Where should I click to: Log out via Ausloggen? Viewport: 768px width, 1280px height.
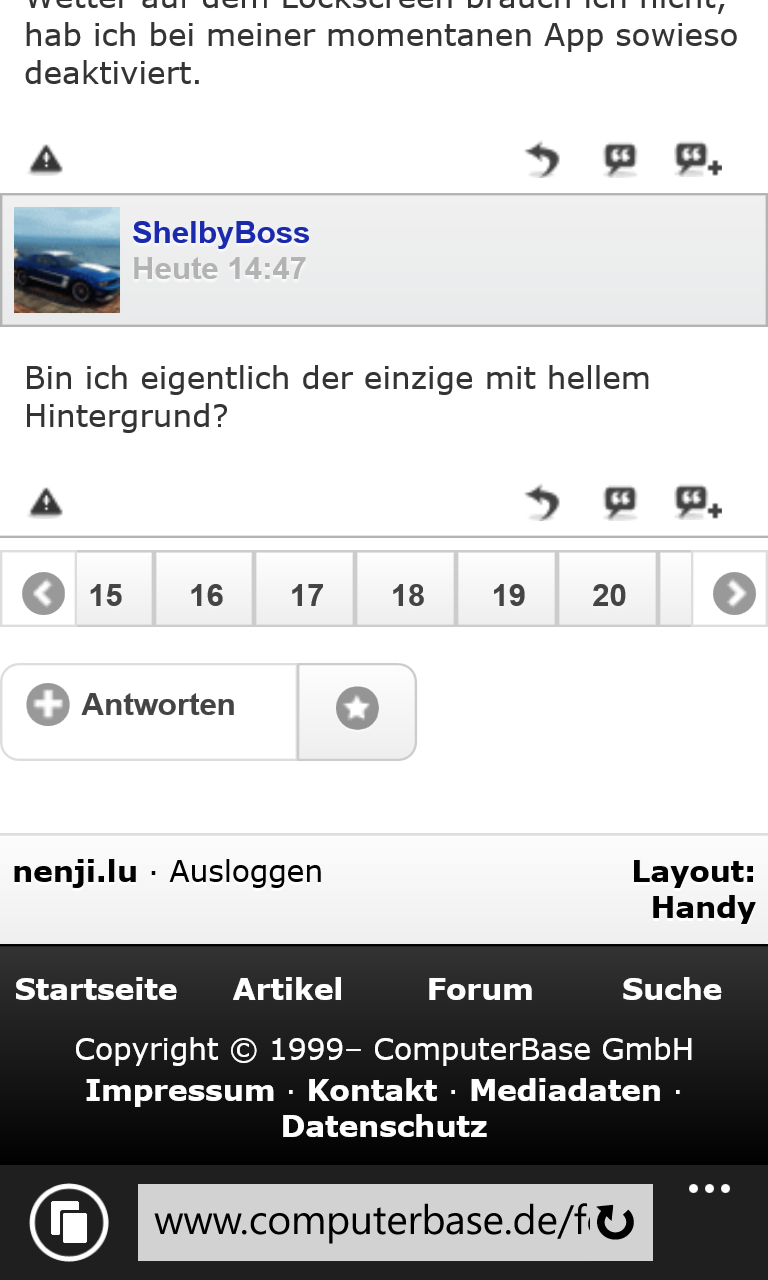point(246,872)
